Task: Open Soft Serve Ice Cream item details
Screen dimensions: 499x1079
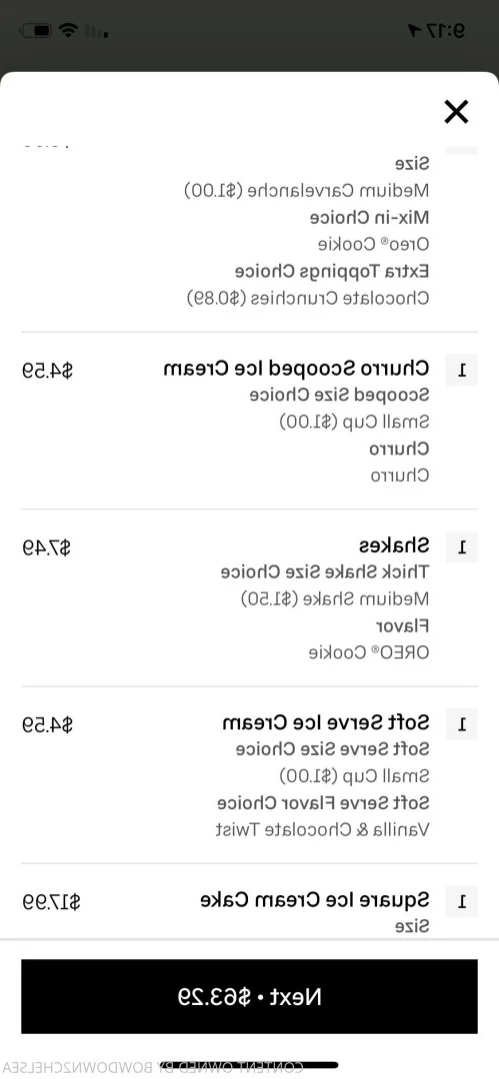Action: point(249,775)
